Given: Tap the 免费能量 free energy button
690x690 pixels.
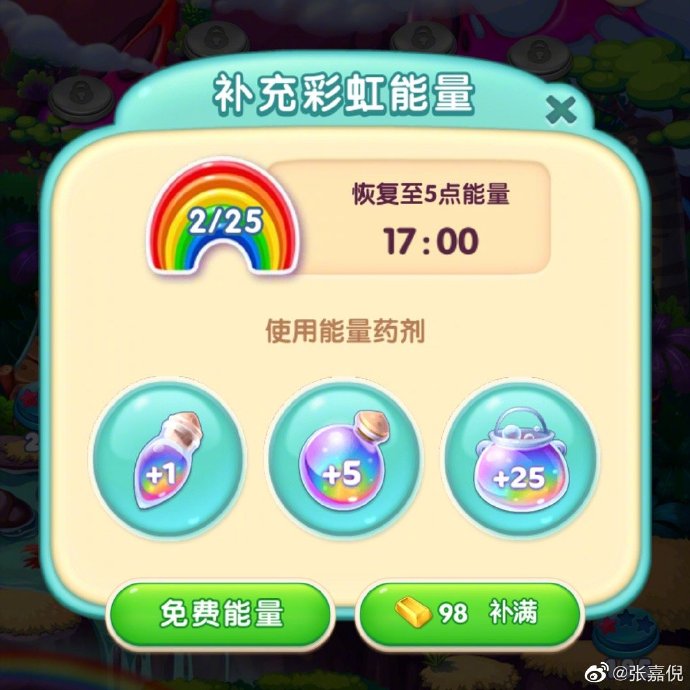Looking at the screenshot, I should tap(221, 612).
